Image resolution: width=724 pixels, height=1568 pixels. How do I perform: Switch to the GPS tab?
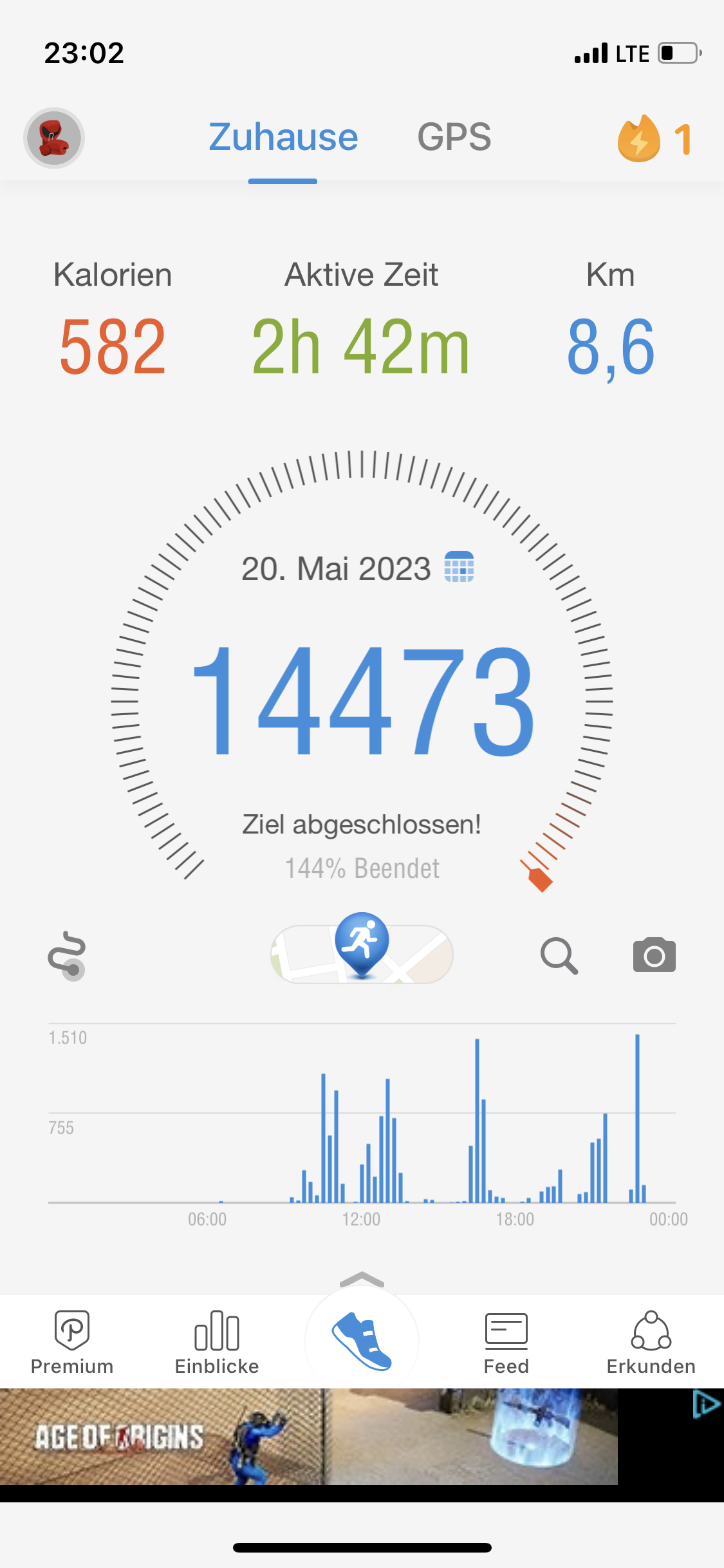454,137
